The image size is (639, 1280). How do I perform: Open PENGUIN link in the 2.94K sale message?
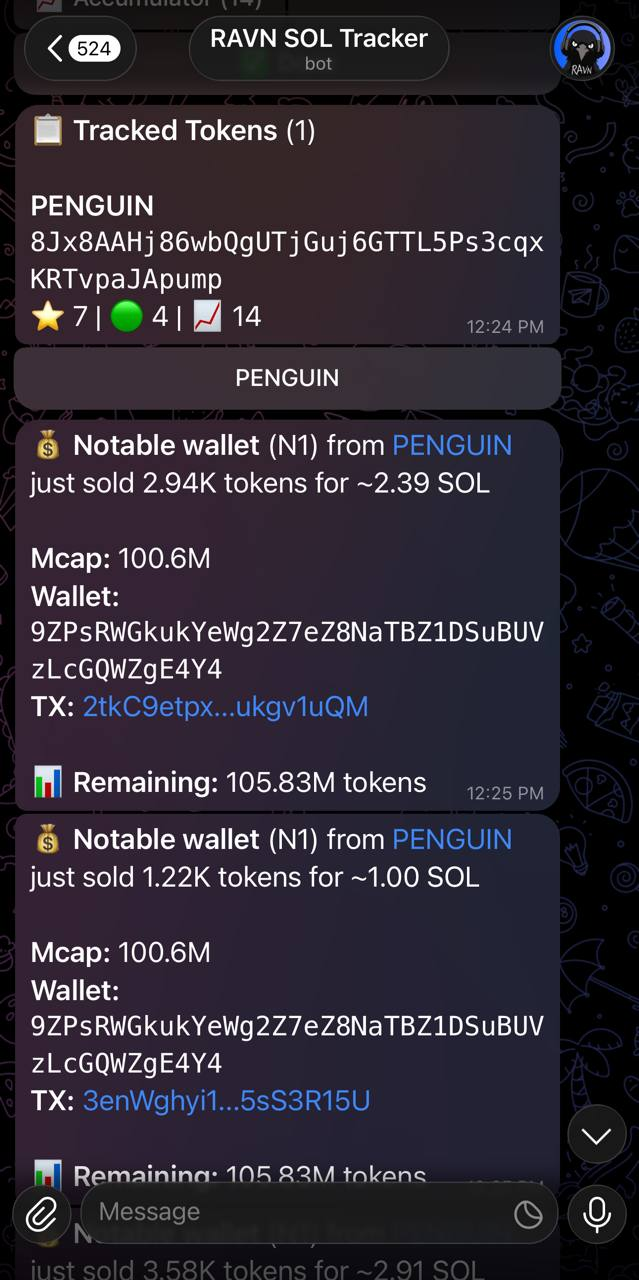point(451,445)
